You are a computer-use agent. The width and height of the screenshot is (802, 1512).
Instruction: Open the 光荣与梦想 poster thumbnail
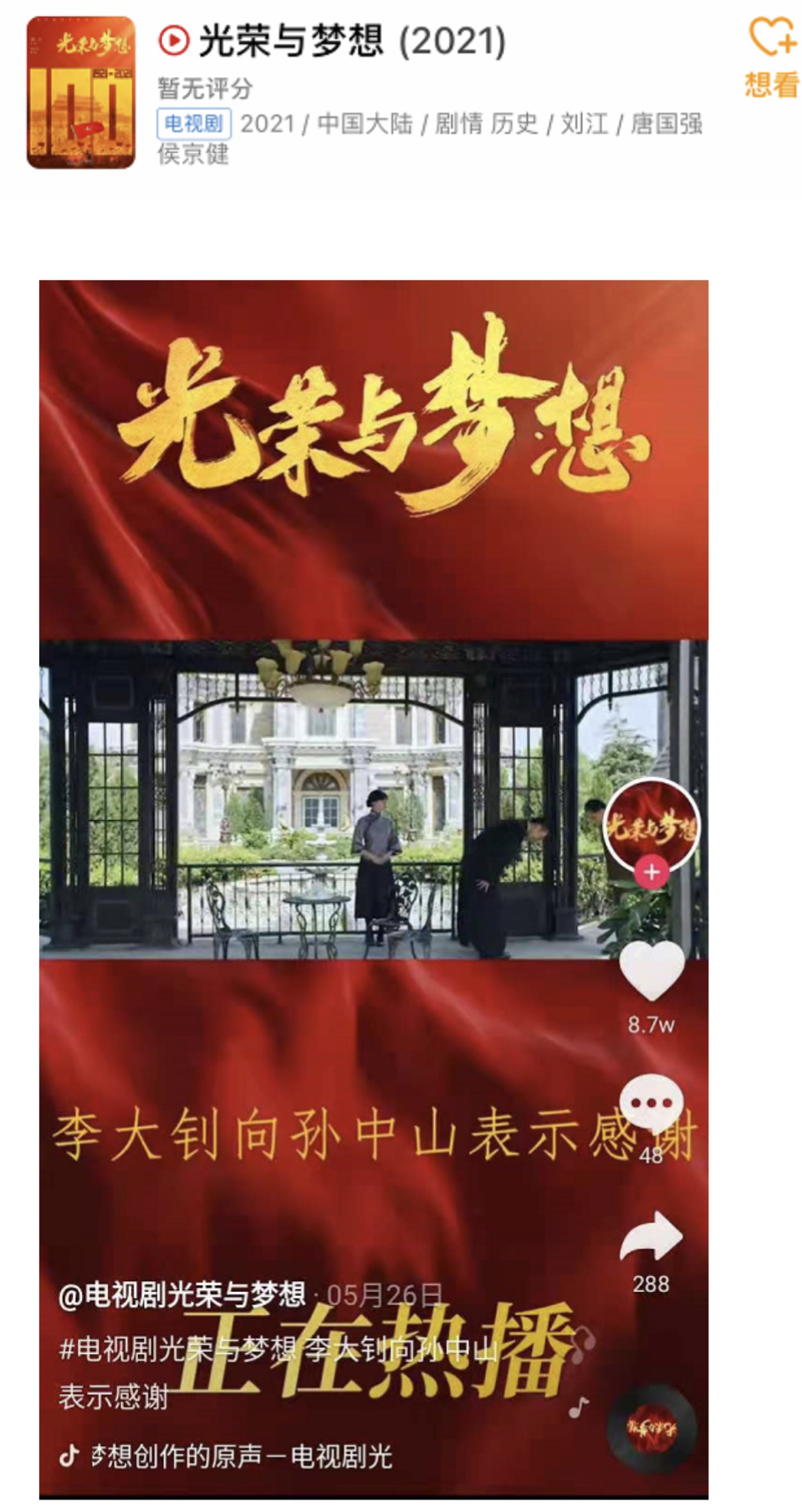pyautogui.click(x=80, y=93)
